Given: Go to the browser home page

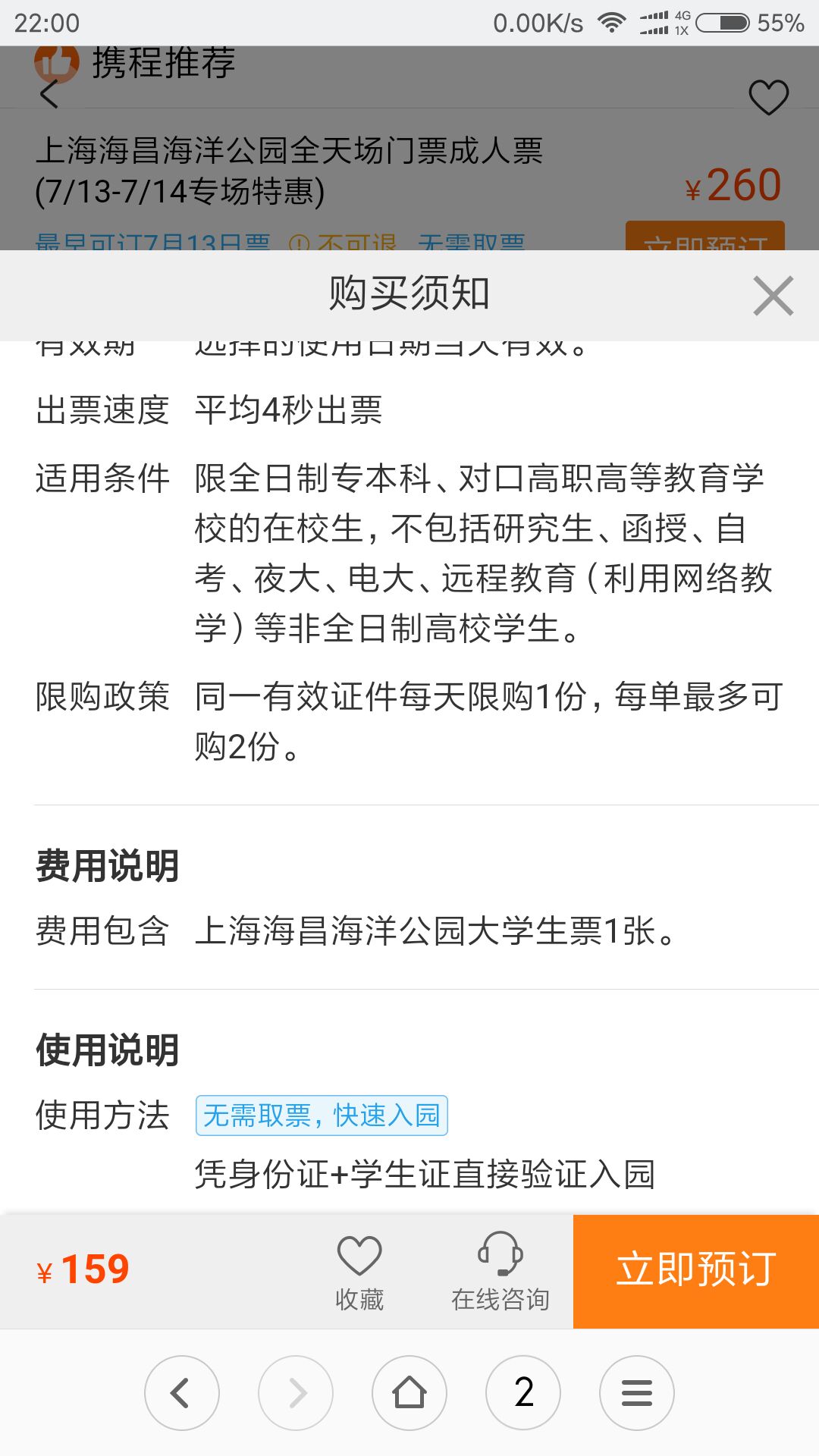Looking at the screenshot, I should coord(409,1392).
